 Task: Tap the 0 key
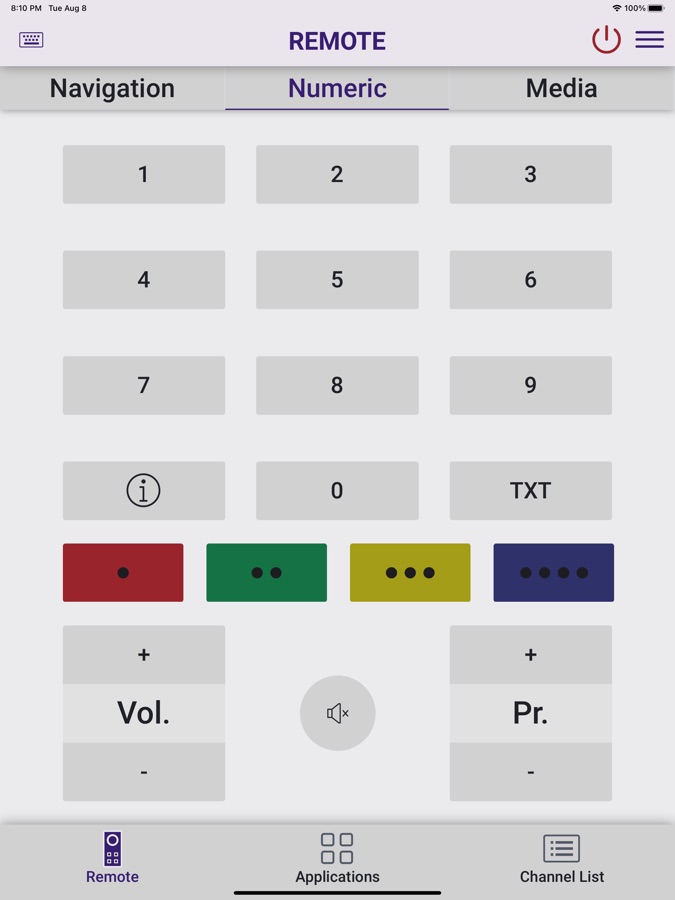tap(337, 491)
